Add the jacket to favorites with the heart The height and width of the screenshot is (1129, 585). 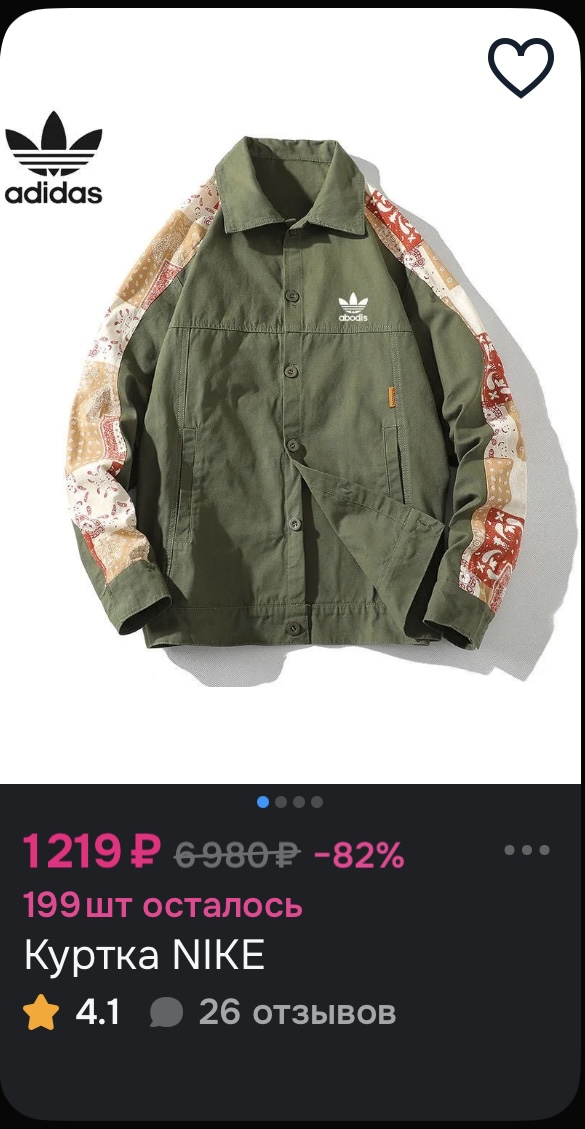520,67
